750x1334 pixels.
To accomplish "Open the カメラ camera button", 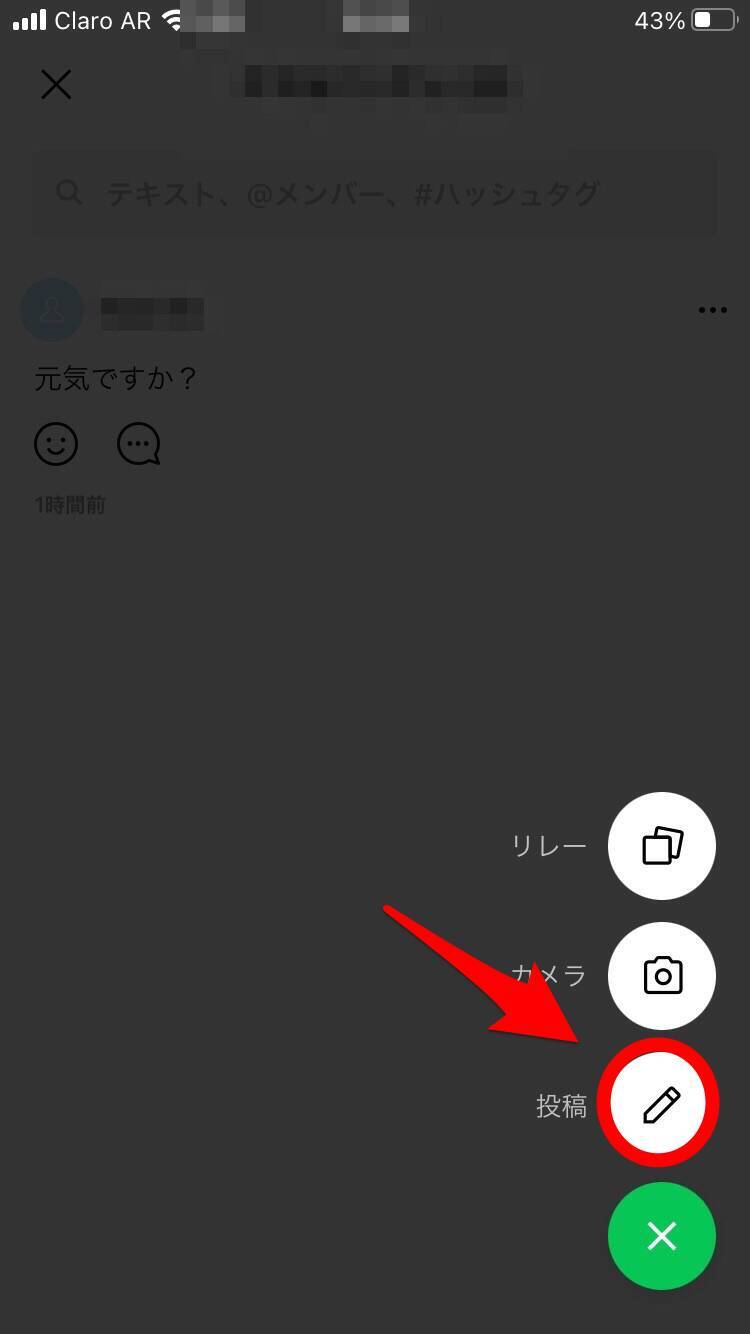I will click(661, 975).
